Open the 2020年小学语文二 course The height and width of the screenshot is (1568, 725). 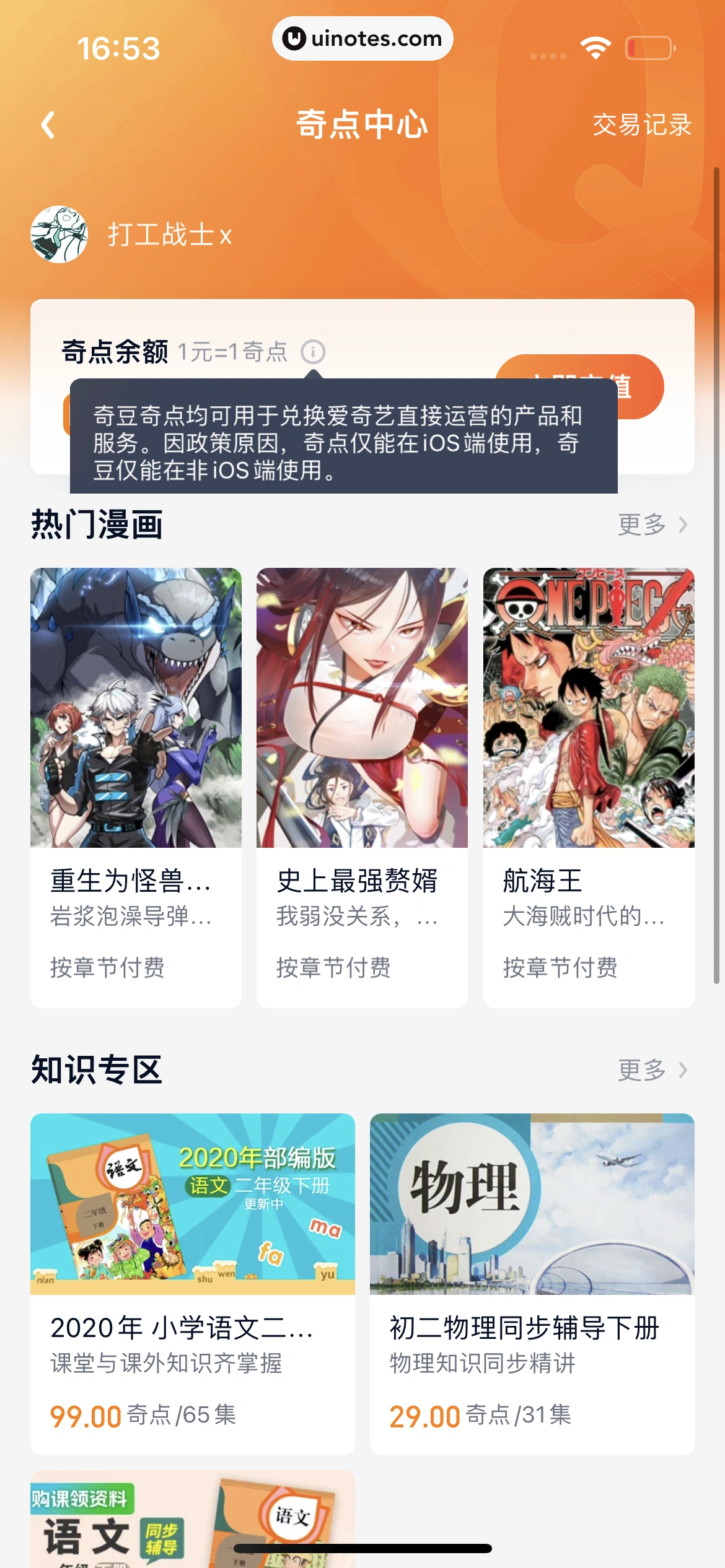(x=192, y=1283)
